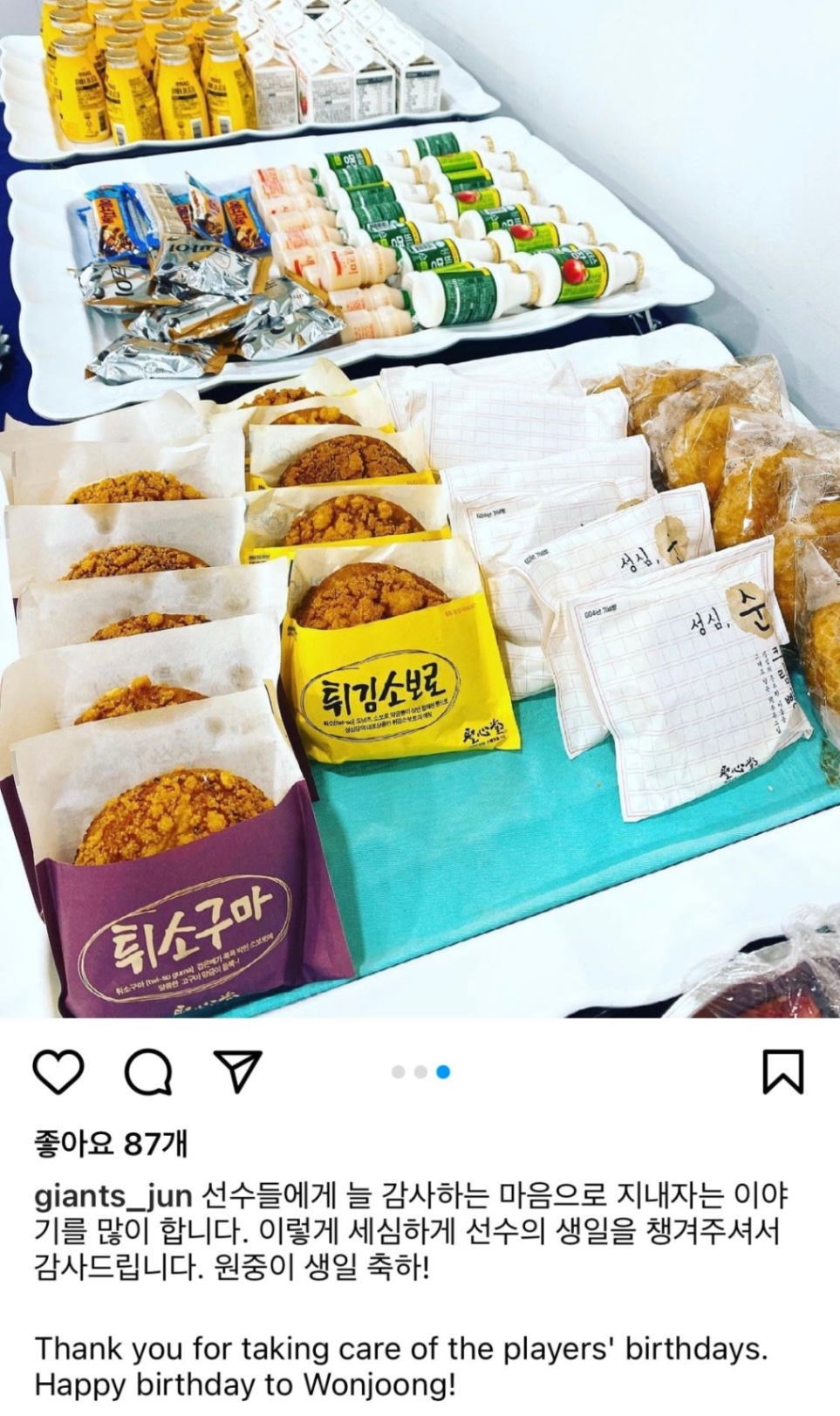
Task: Open comments on this post
Action: pyautogui.click(x=147, y=1071)
